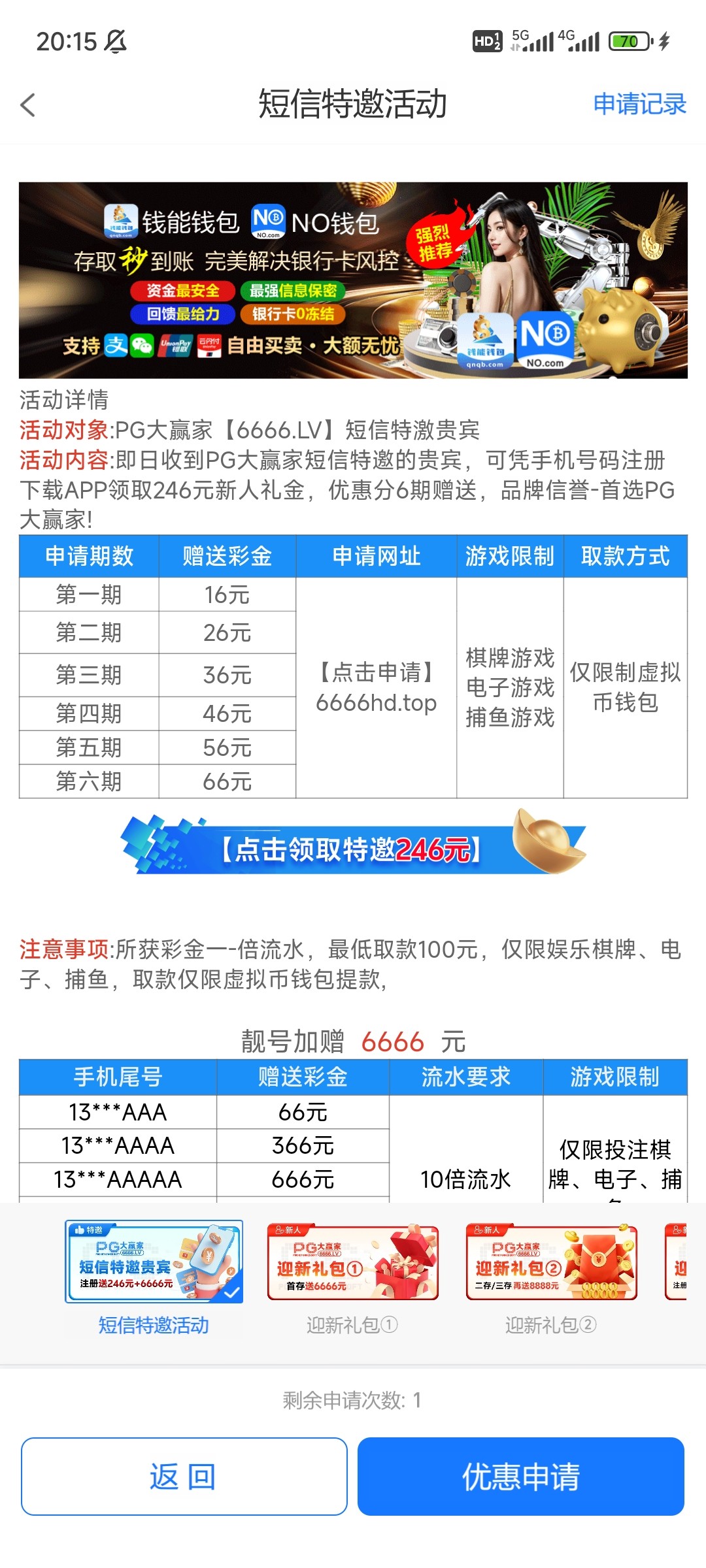This screenshot has height=1568, width=706.
Task: Submit with the 优惠申请 button
Action: click(520, 1477)
